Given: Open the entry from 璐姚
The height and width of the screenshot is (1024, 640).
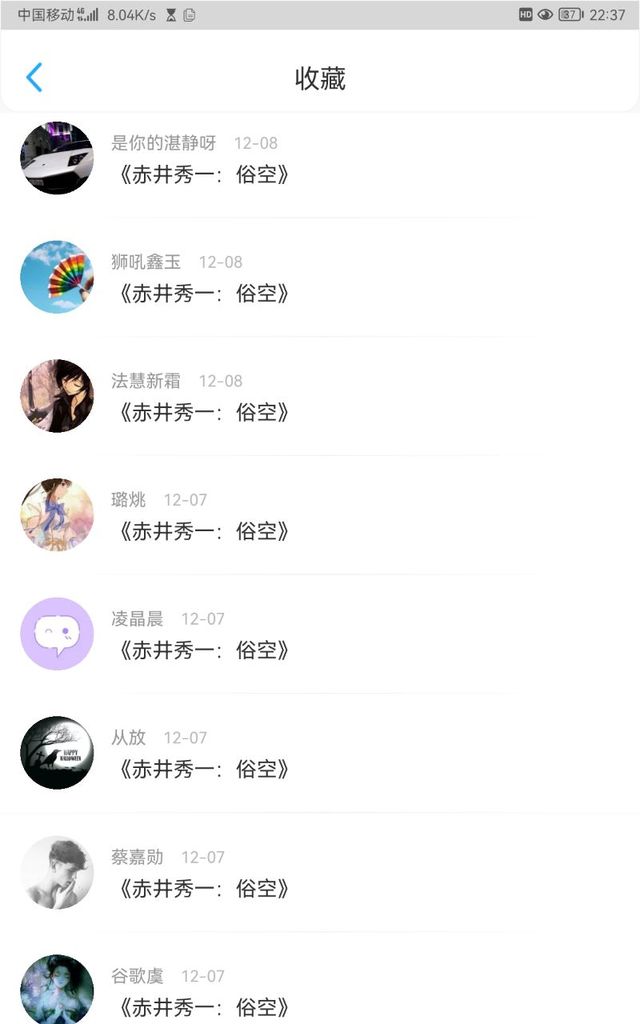Looking at the screenshot, I should (205, 531).
